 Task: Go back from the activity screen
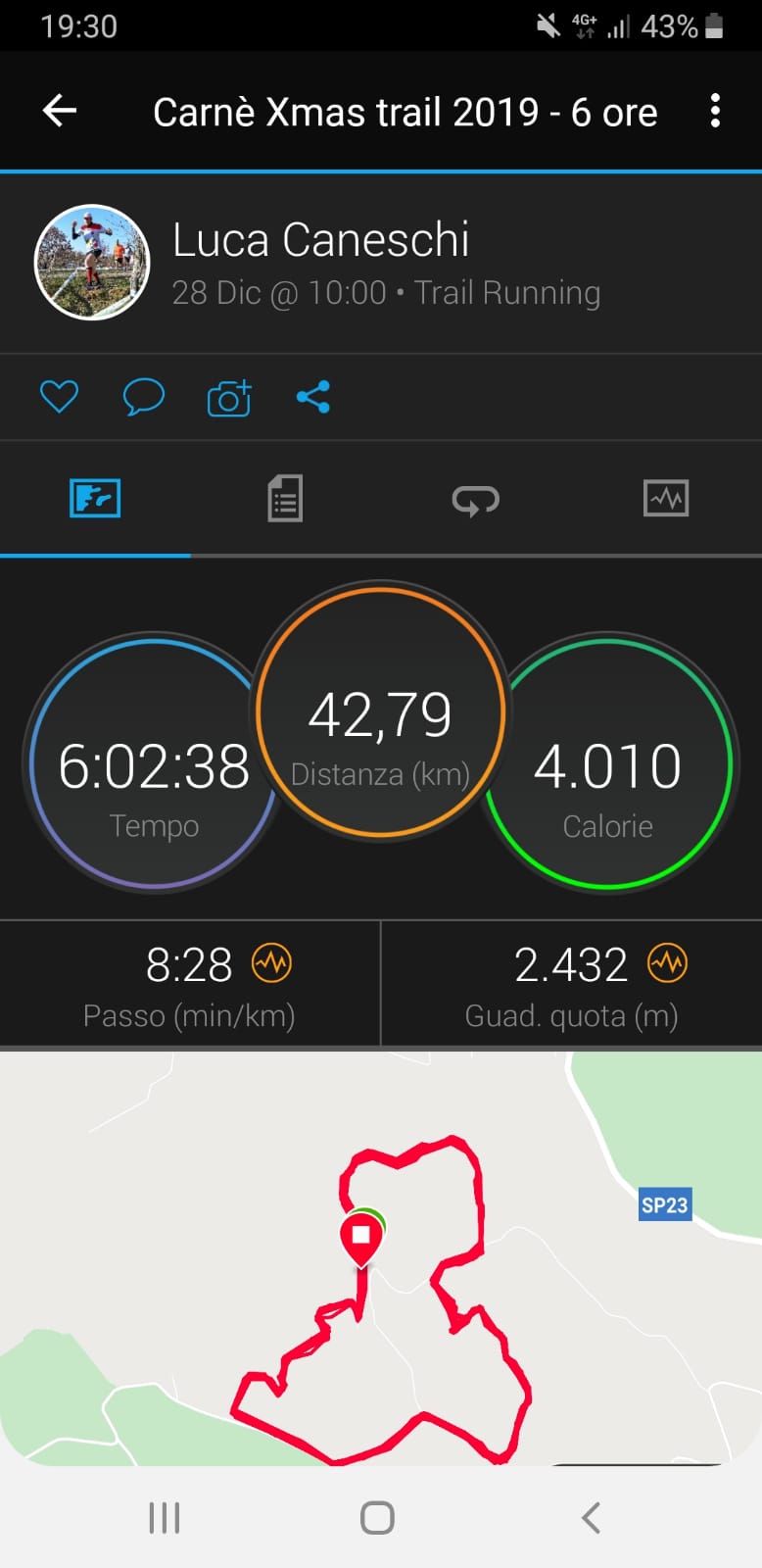click(61, 111)
